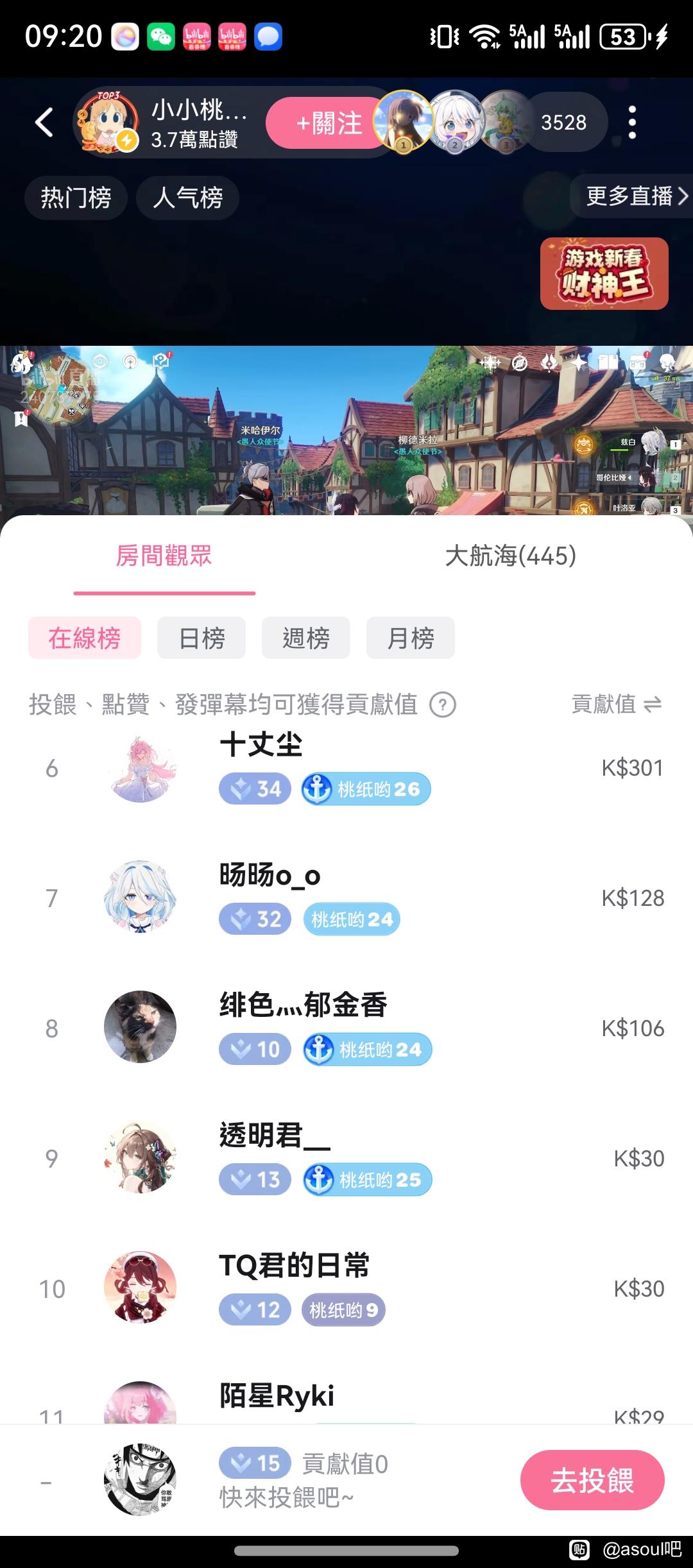The height and width of the screenshot is (1568, 693).
Task: Open the contribution value help icon
Action: (x=443, y=705)
